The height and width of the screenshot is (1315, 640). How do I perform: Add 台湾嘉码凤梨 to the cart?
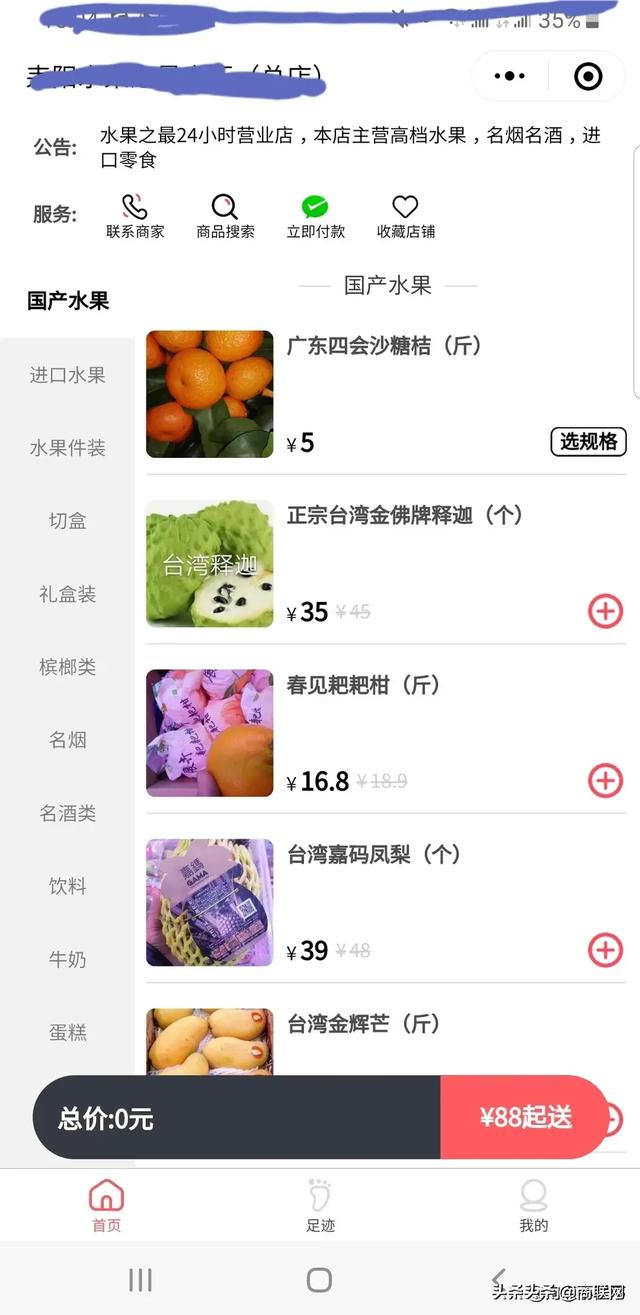(605, 949)
